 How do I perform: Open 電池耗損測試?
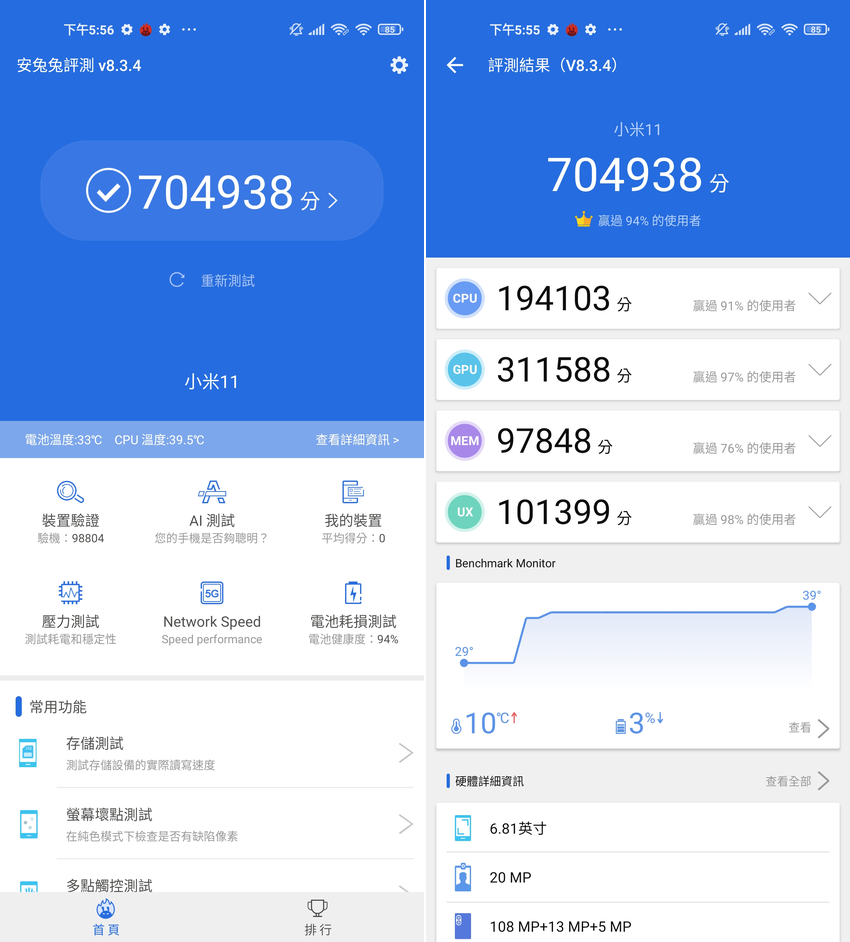(x=353, y=611)
